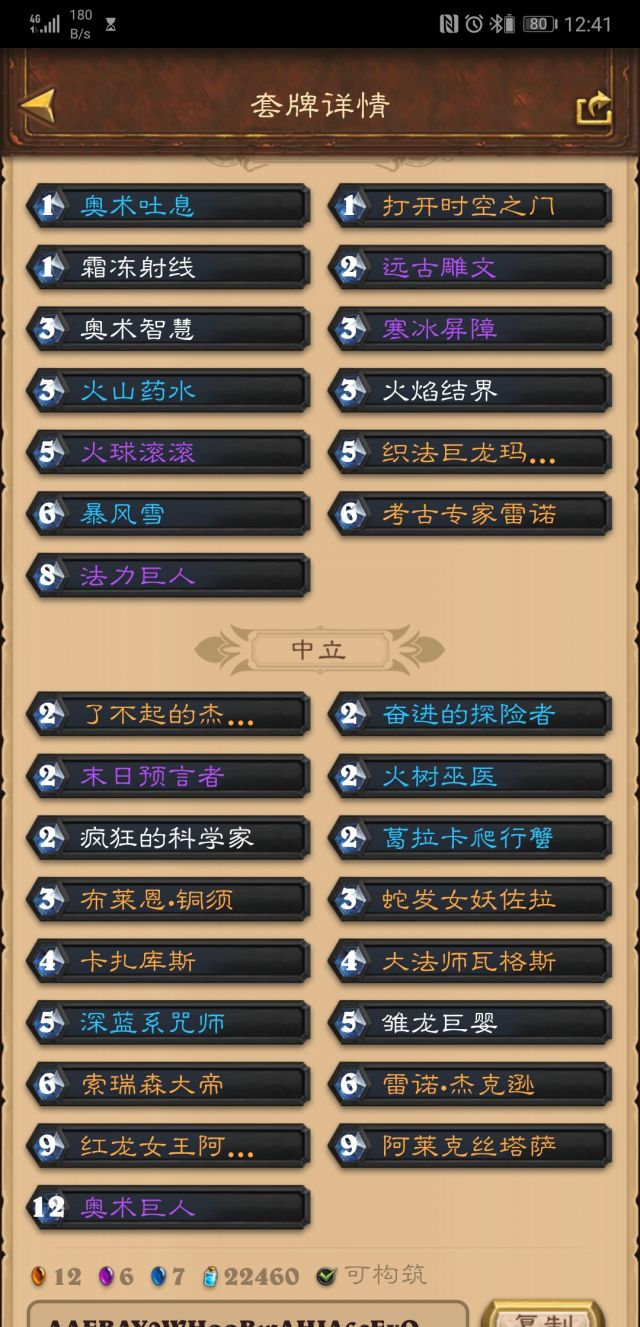View card 远古雕文
Viewport: 640px width, 1327px height.
tap(470, 268)
